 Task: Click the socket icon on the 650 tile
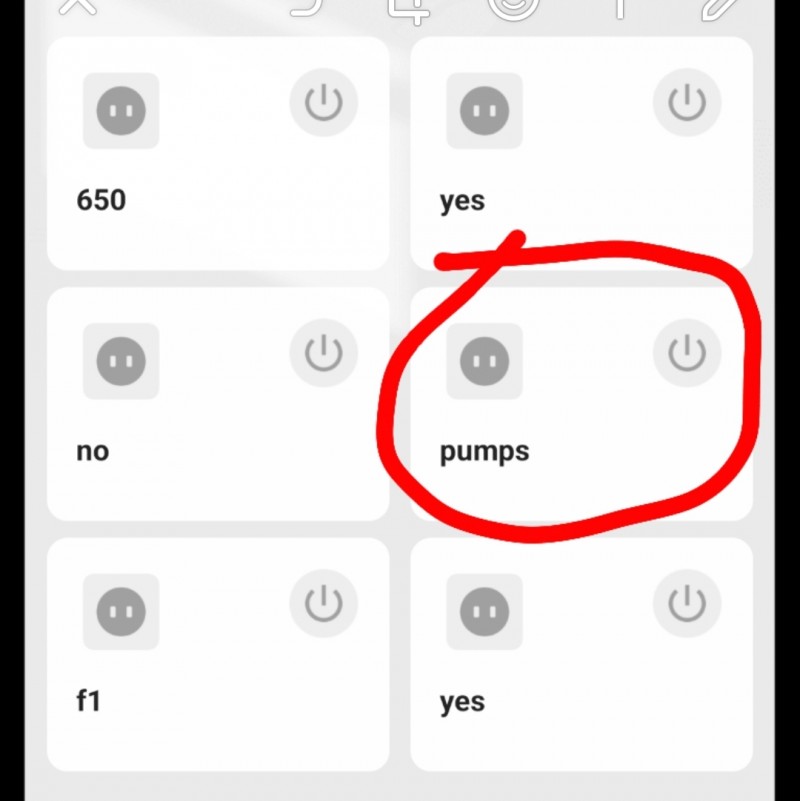[x=121, y=112]
